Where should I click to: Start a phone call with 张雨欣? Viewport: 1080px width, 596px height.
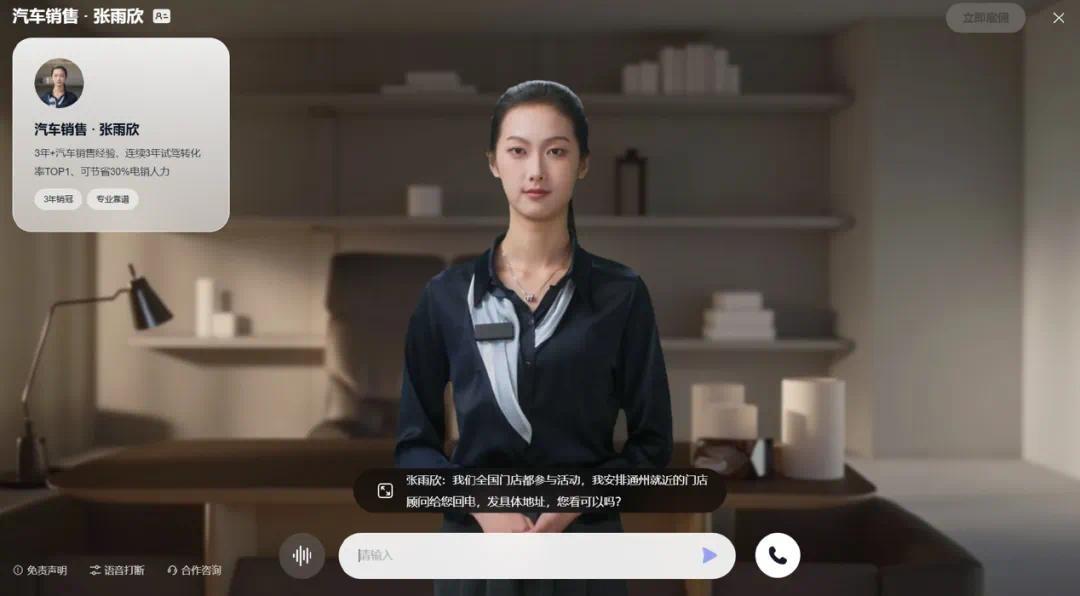[x=777, y=555]
